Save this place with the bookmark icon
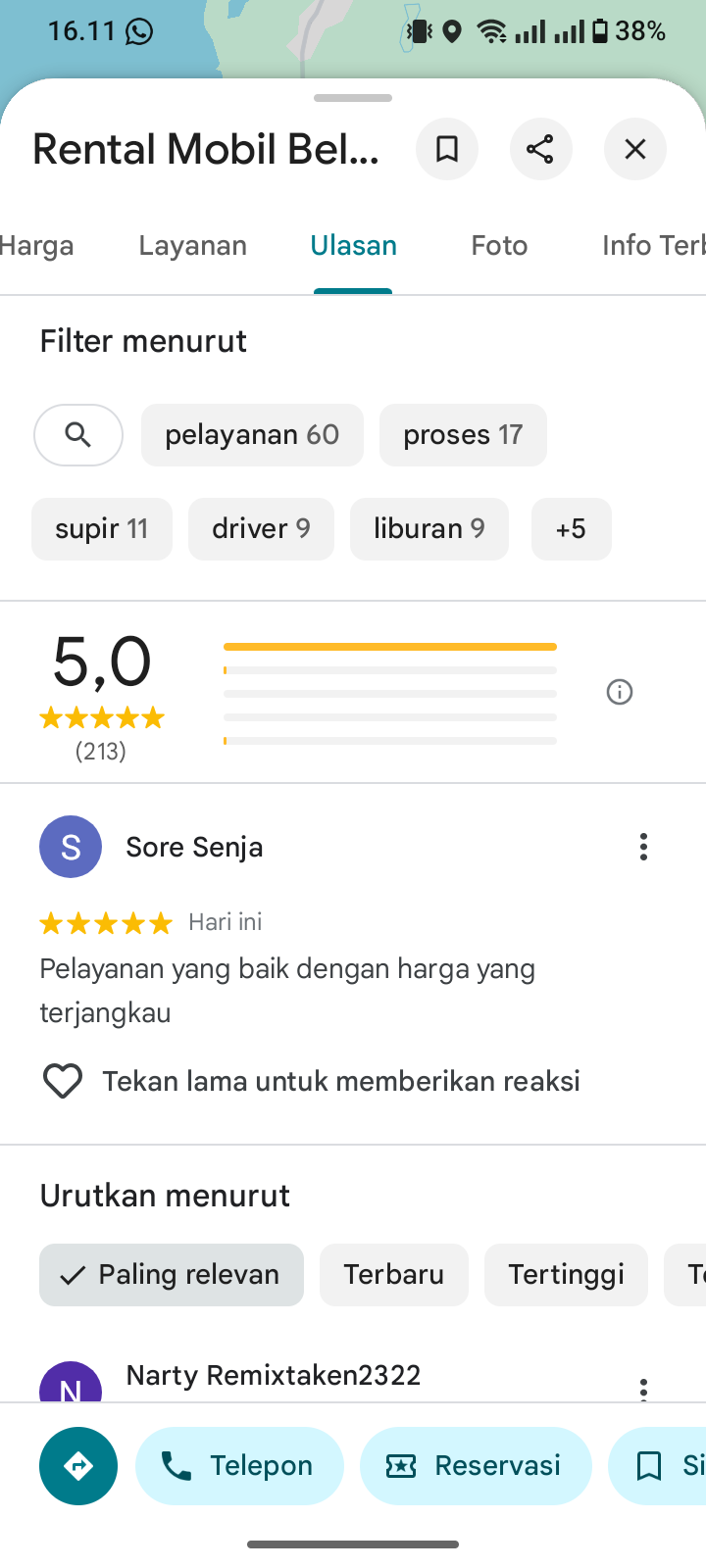Viewport: 706px width, 1568px height. (x=447, y=149)
